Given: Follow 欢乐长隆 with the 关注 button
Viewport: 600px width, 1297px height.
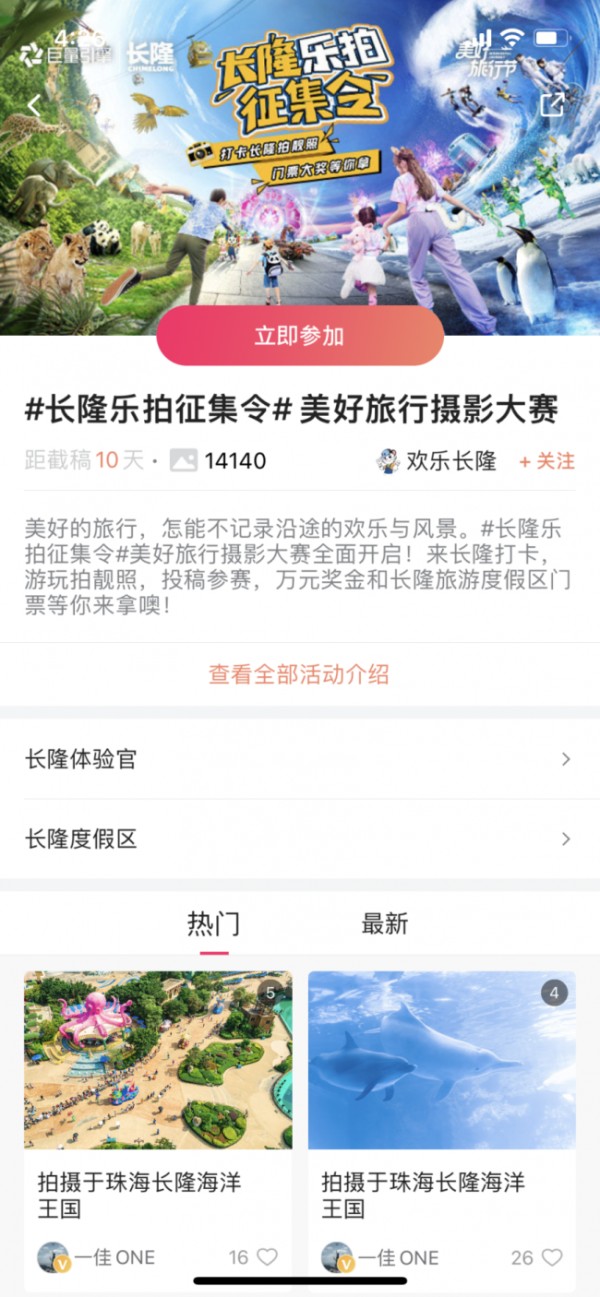Looking at the screenshot, I should (x=547, y=461).
